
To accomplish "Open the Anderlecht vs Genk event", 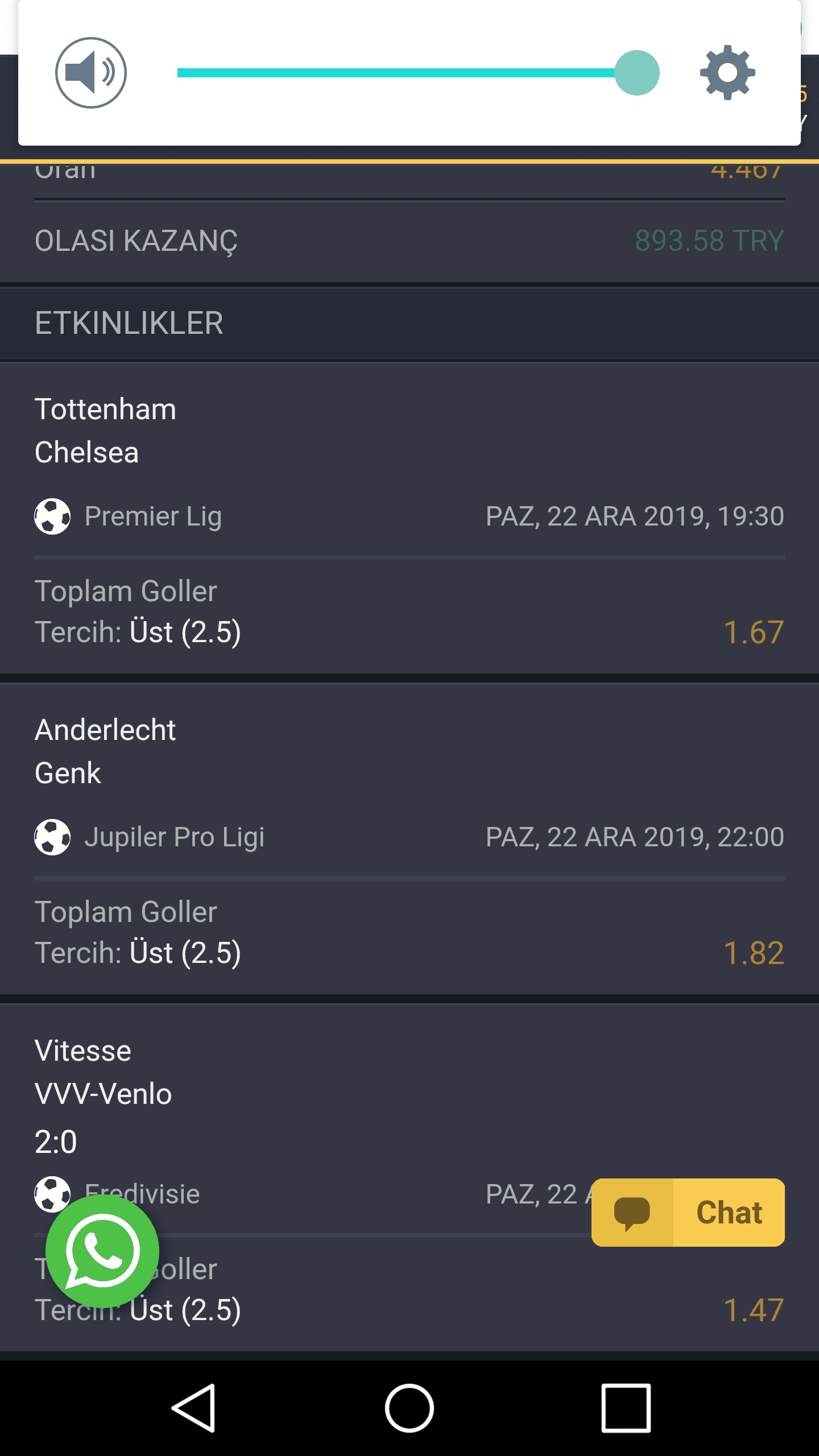I will (409, 839).
